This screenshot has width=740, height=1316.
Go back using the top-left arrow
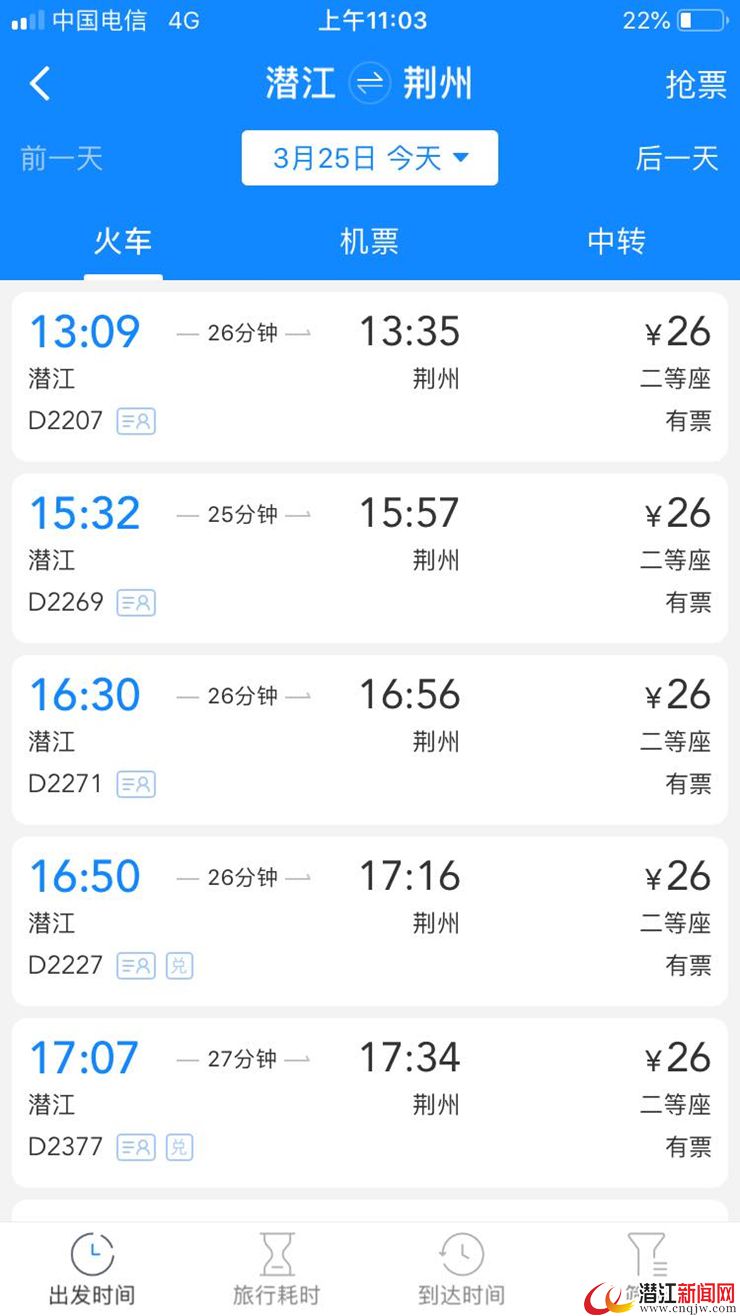point(40,84)
